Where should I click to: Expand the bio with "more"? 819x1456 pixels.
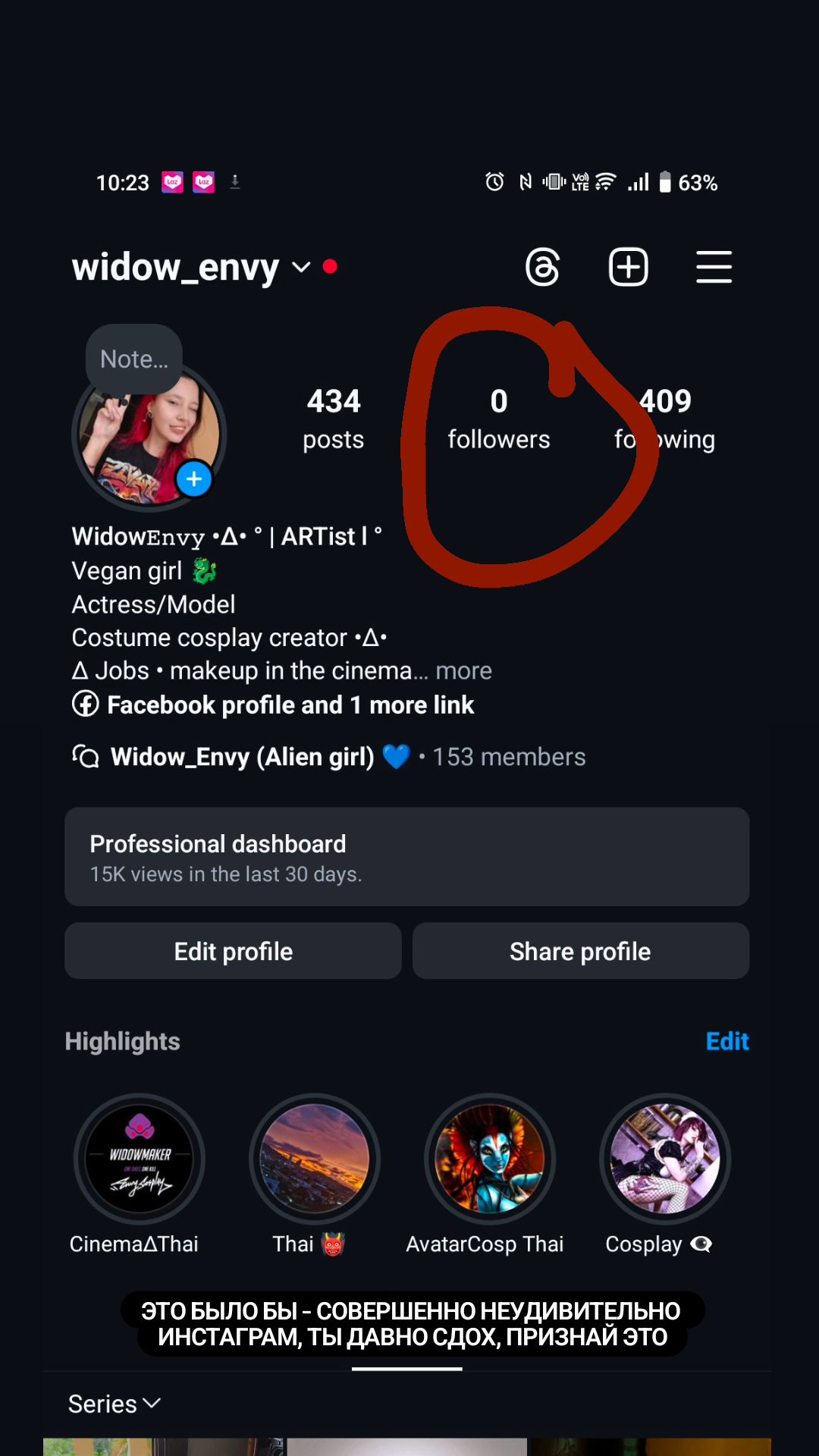click(x=463, y=671)
